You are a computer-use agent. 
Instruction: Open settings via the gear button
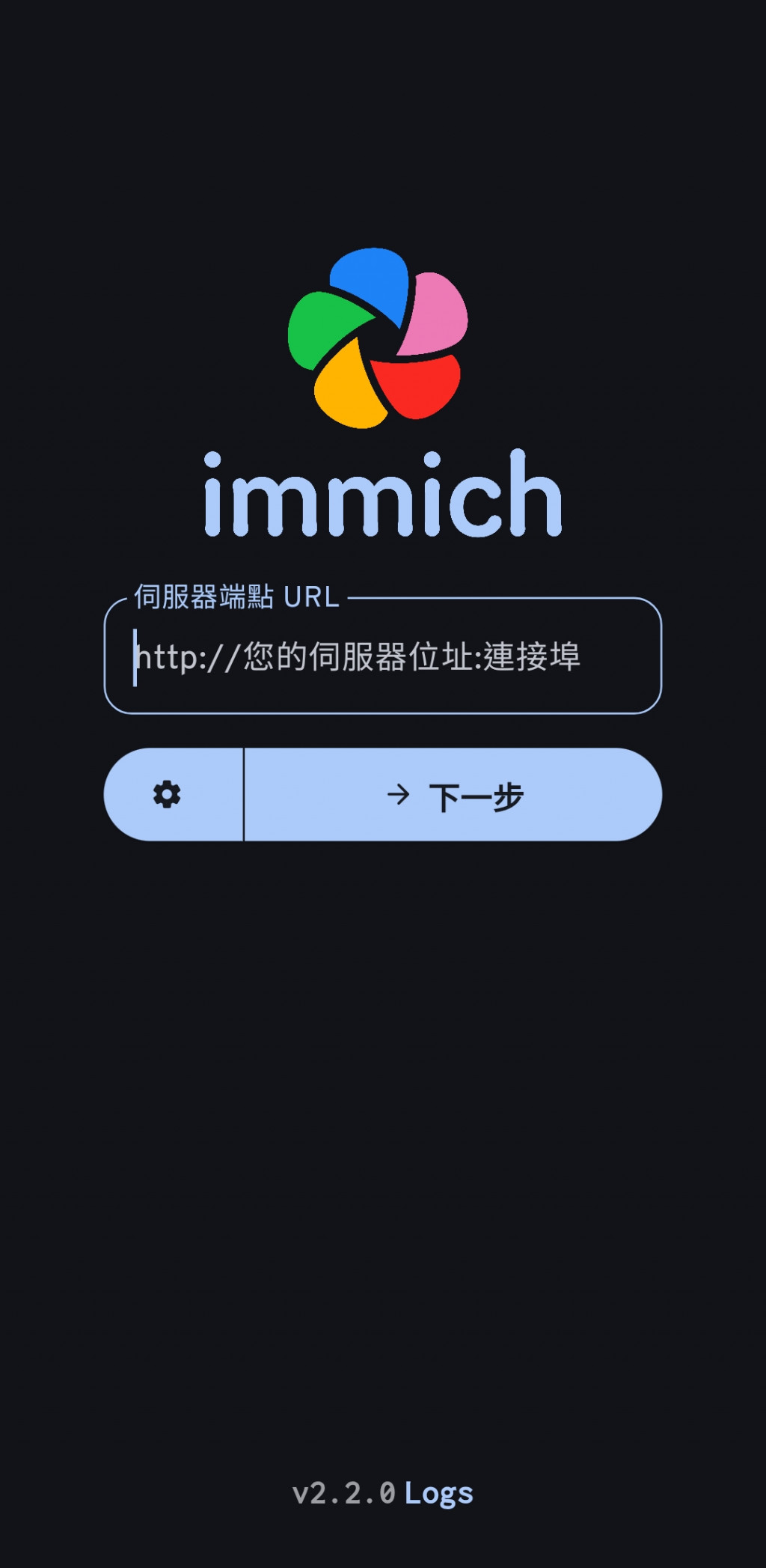(168, 795)
